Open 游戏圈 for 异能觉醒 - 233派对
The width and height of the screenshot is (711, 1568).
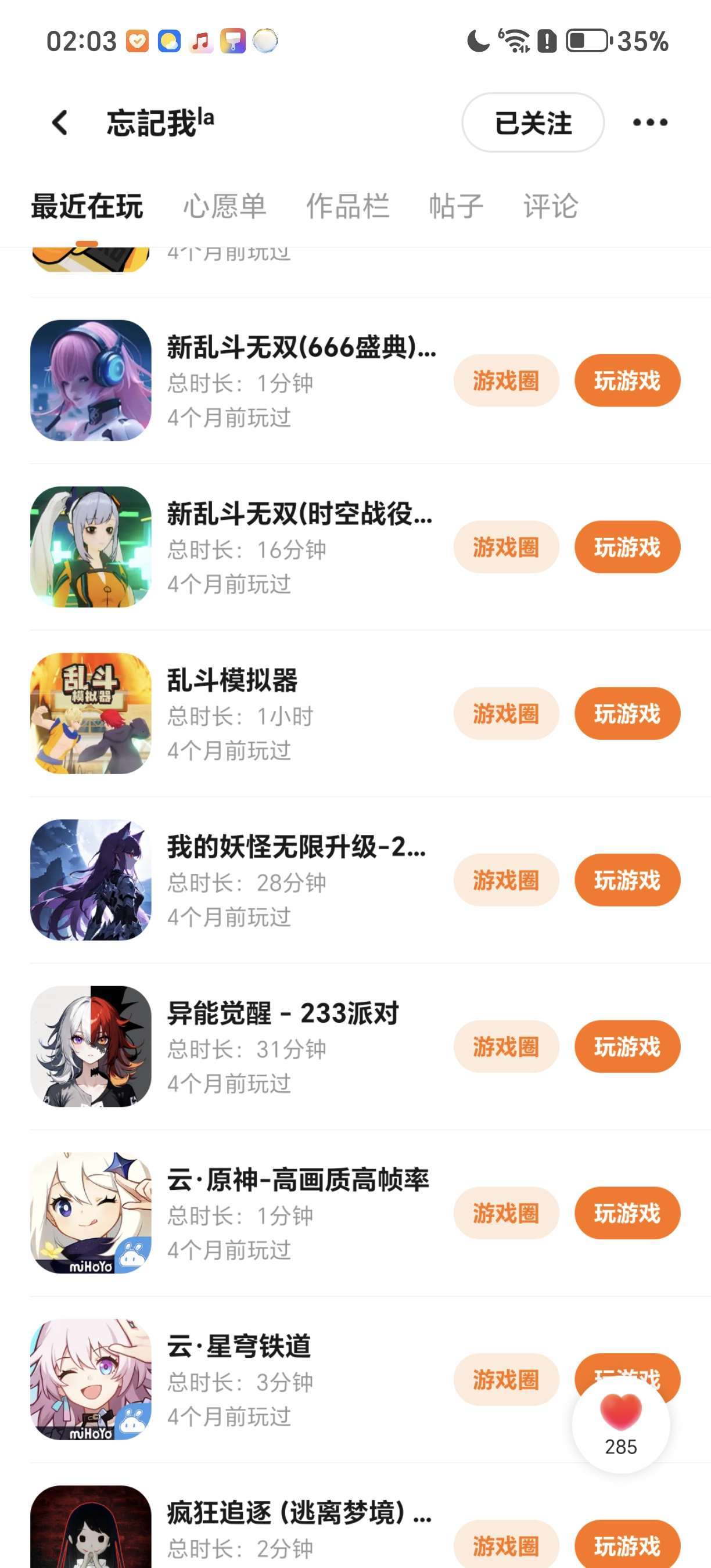(506, 1046)
